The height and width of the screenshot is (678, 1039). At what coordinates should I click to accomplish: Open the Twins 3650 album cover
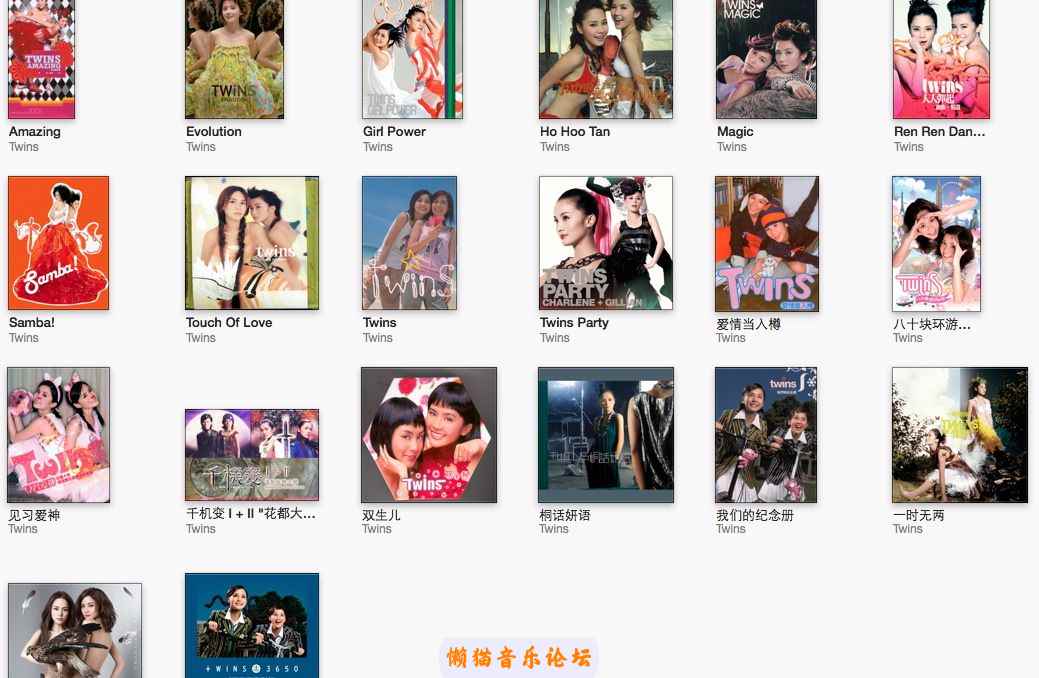pyautogui.click(x=252, y=625)
